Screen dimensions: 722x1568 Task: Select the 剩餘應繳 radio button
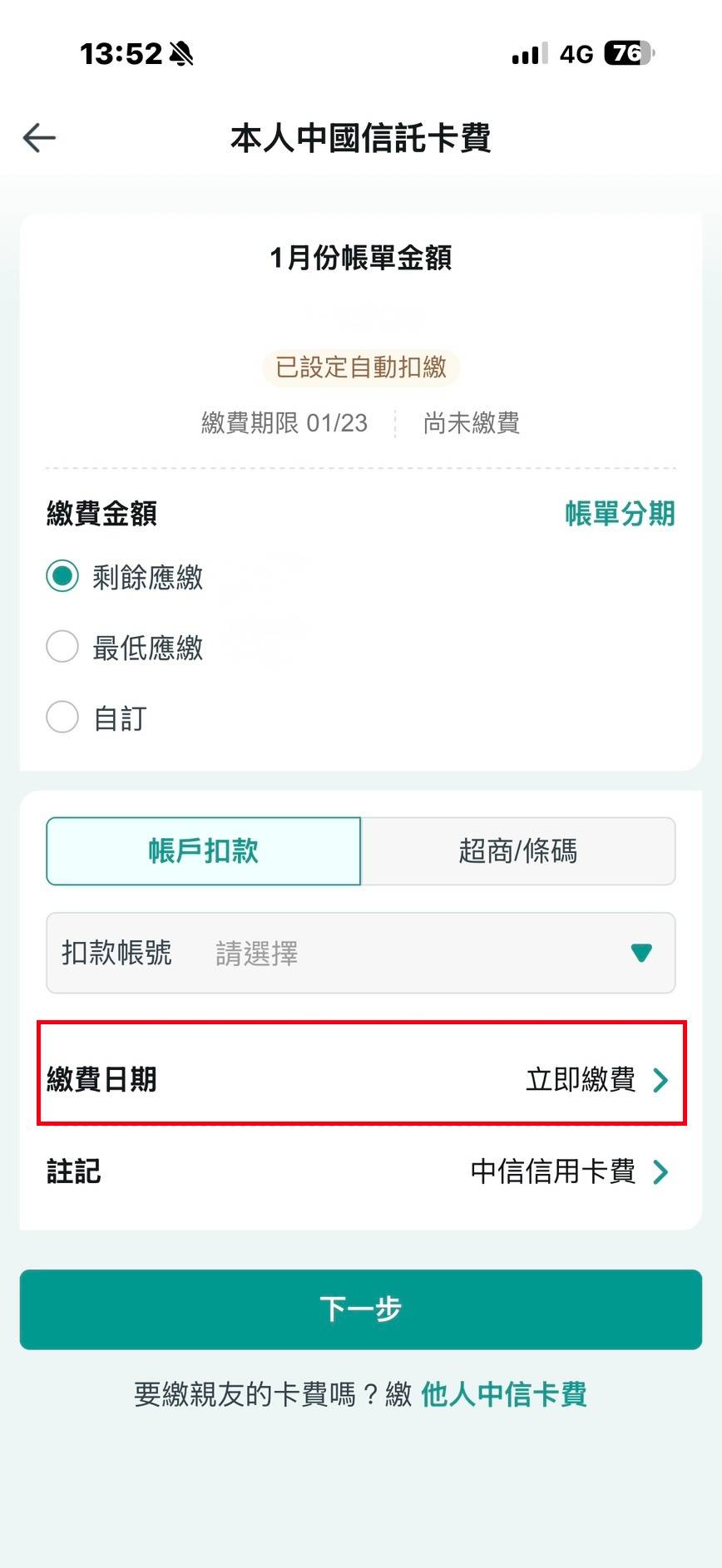(x=62, y=576)
